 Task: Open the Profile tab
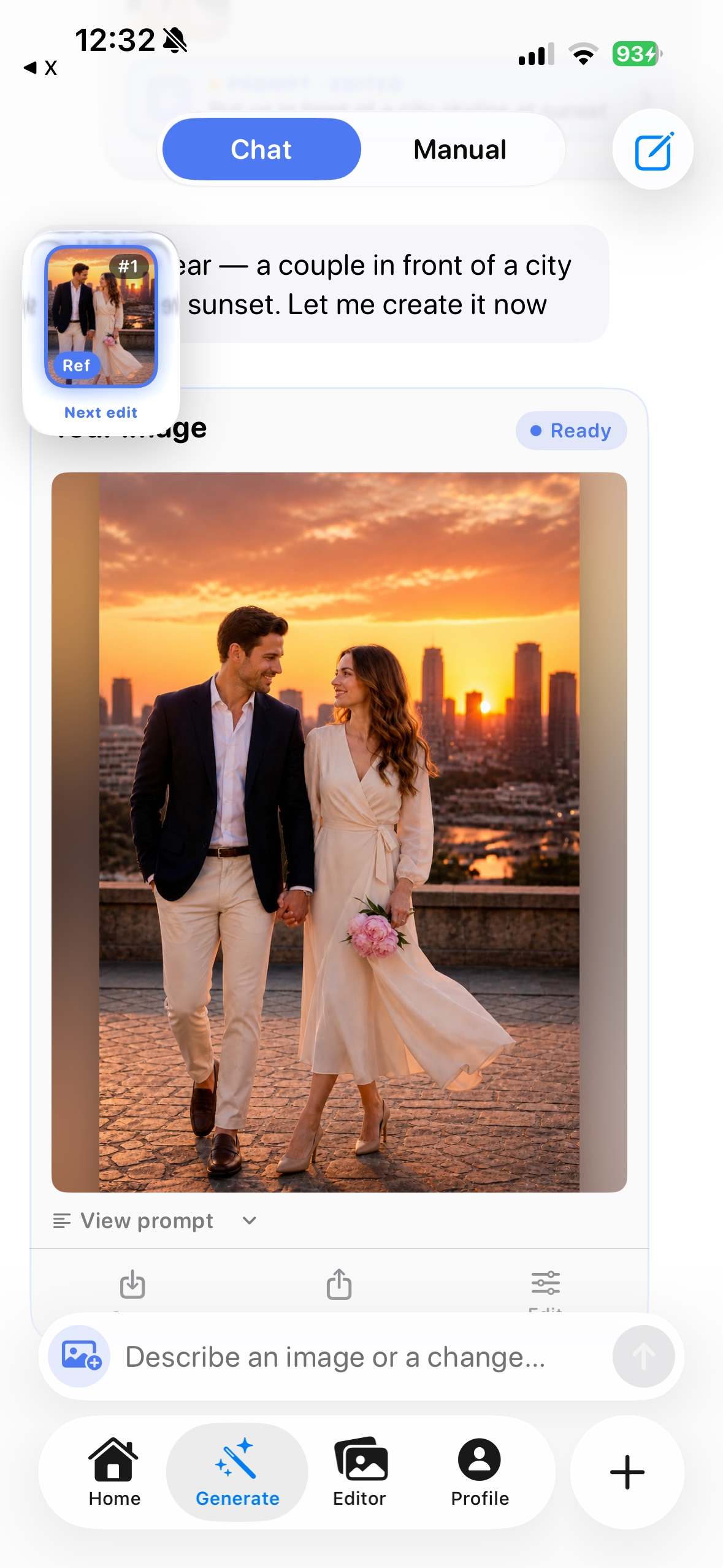click(x=480, y=1472)
